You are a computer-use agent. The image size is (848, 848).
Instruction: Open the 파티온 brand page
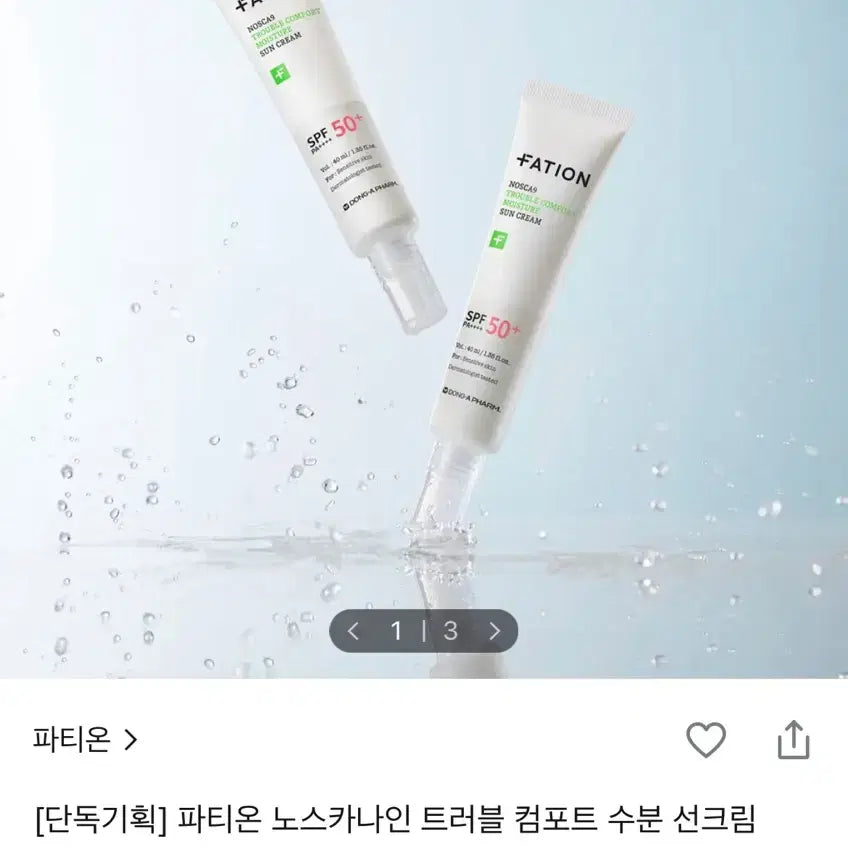pos(85,740)
